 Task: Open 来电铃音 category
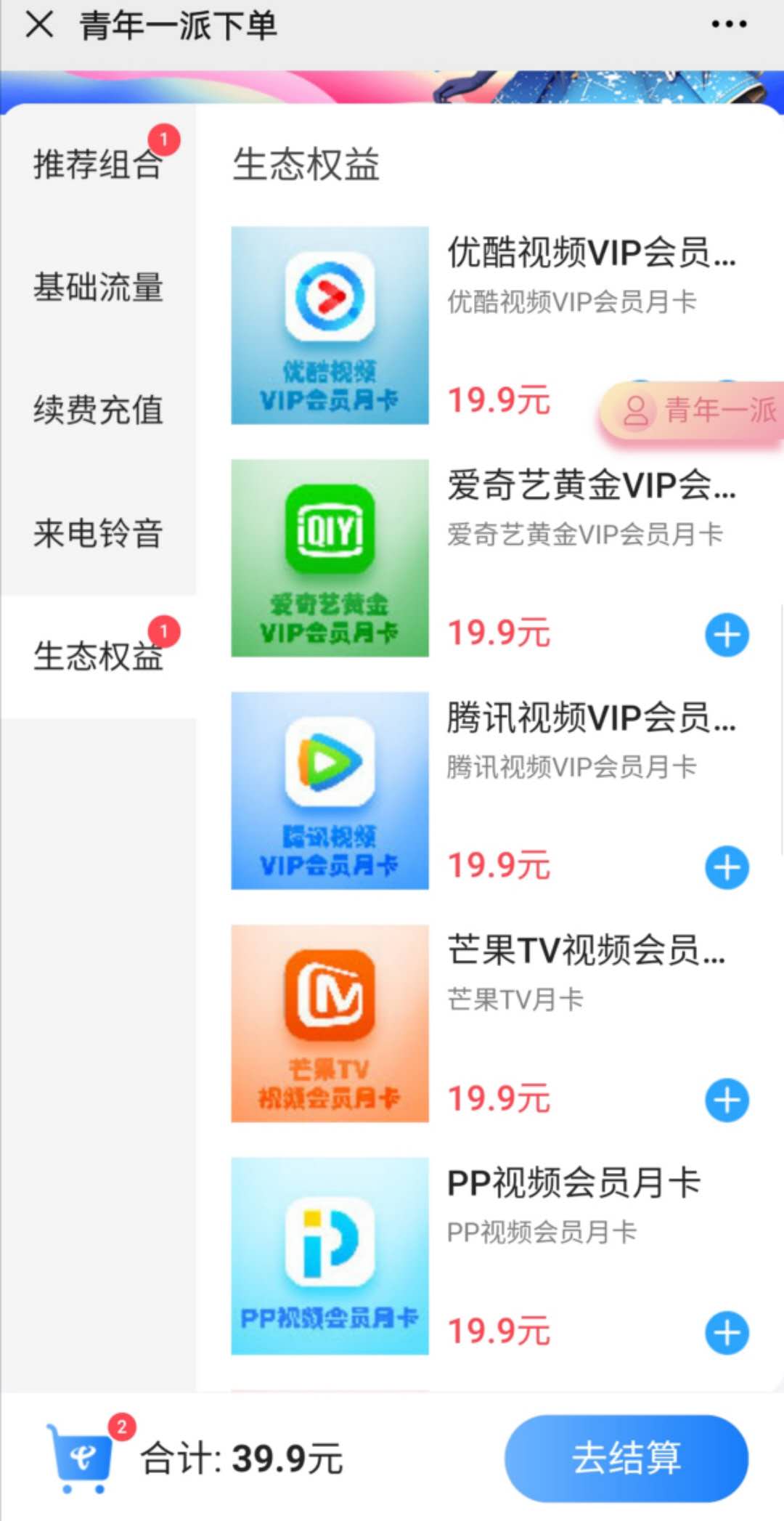[x=98, y=533]
